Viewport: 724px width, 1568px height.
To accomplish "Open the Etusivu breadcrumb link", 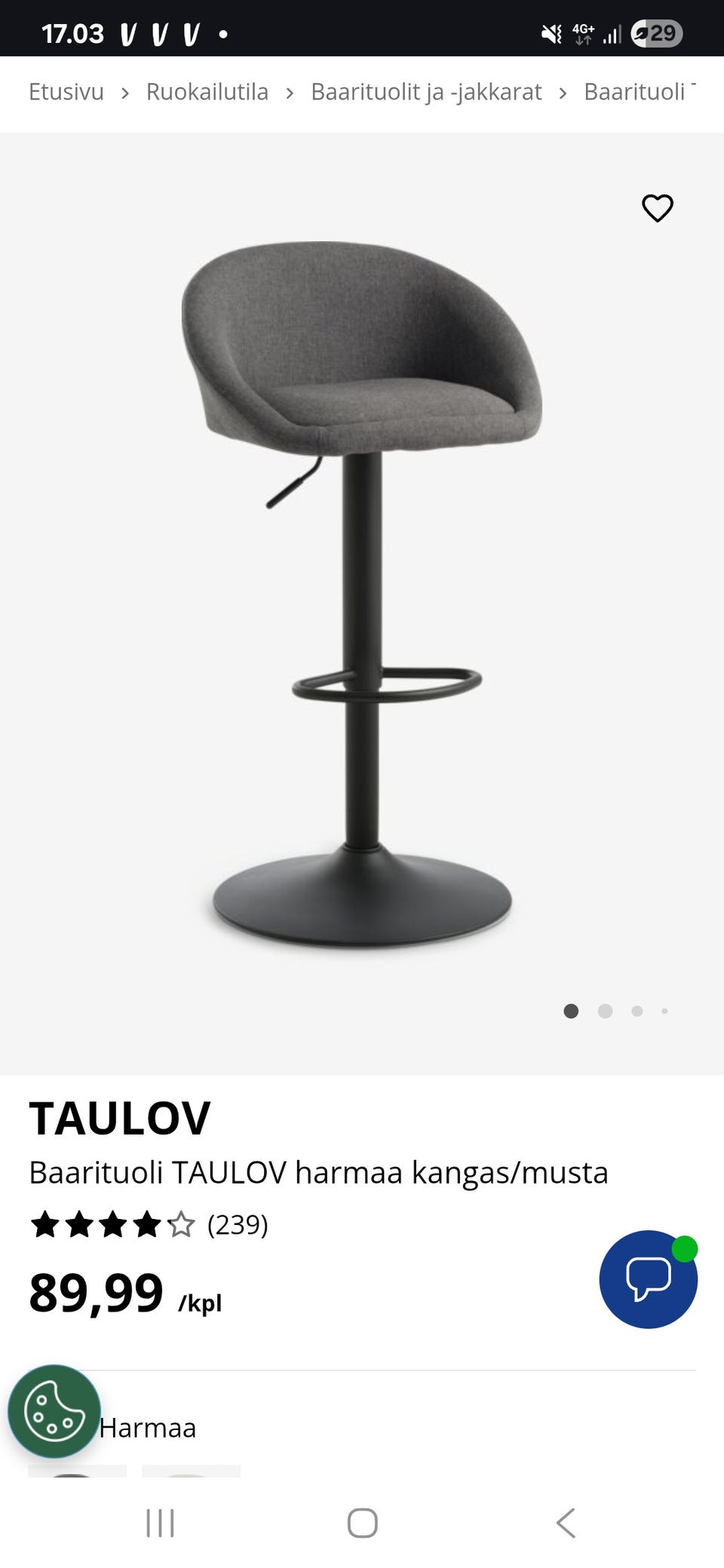I will pyautogui.click(x=66, y=92).
